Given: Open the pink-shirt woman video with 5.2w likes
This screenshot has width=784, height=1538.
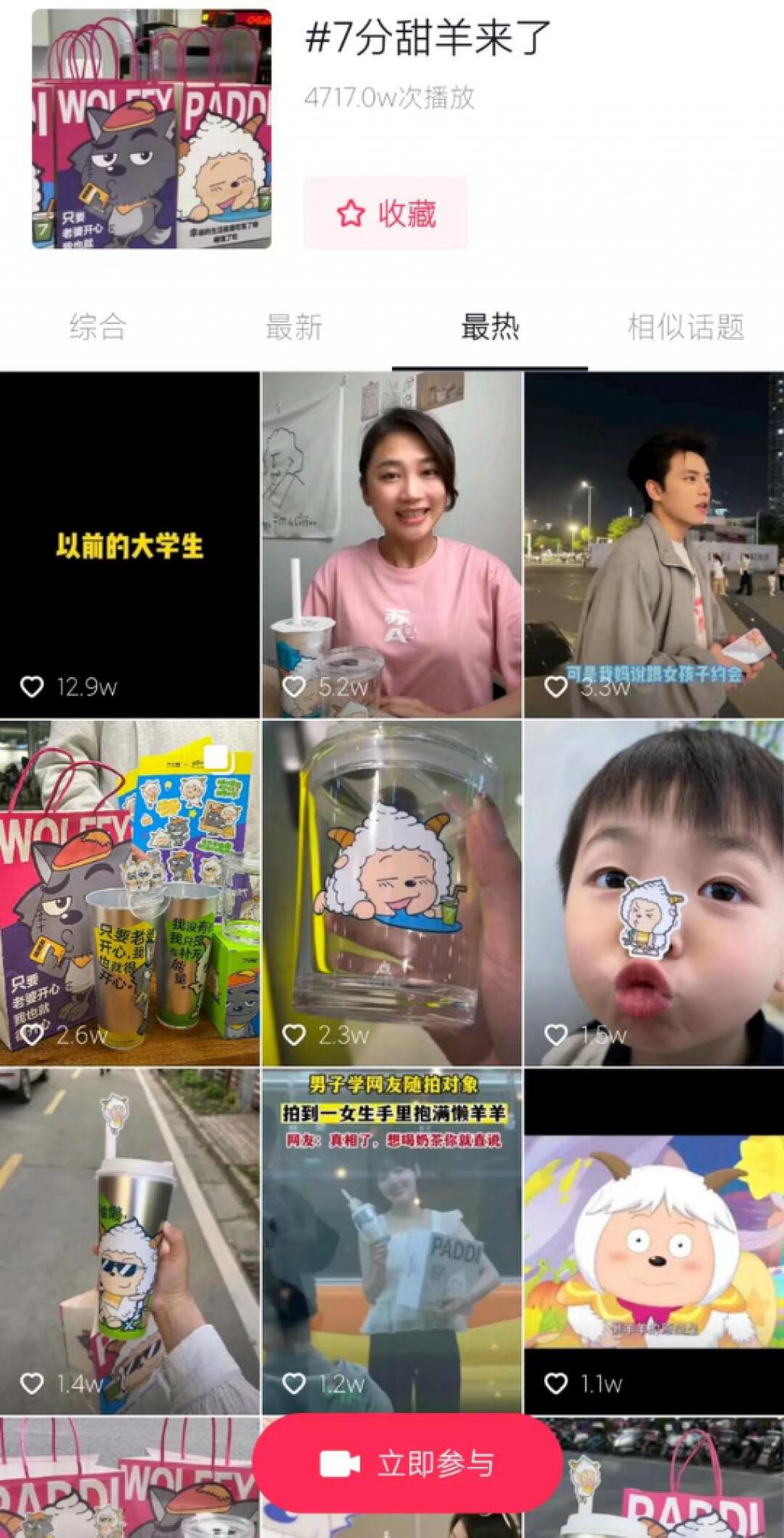Looking at the screenshot, I should point(392,545).
